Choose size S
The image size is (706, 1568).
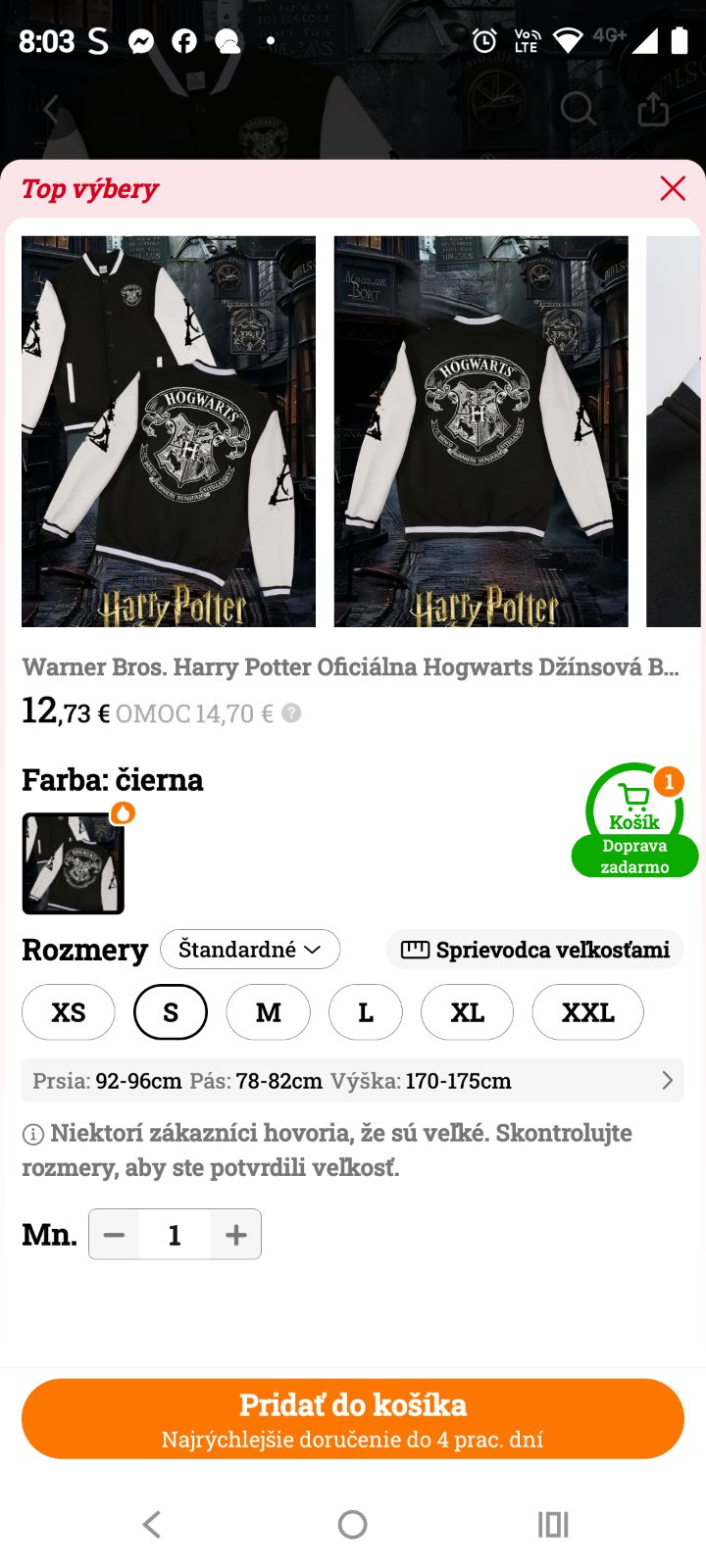(x=171, y=1012)
